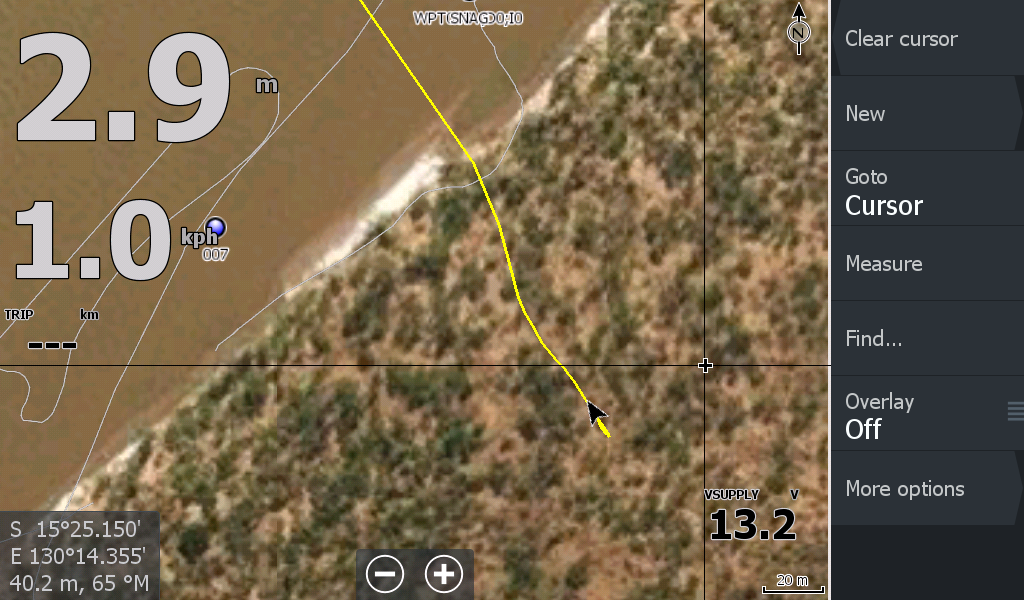
Task: Start the Measure tool
Action: coord(925,264)
